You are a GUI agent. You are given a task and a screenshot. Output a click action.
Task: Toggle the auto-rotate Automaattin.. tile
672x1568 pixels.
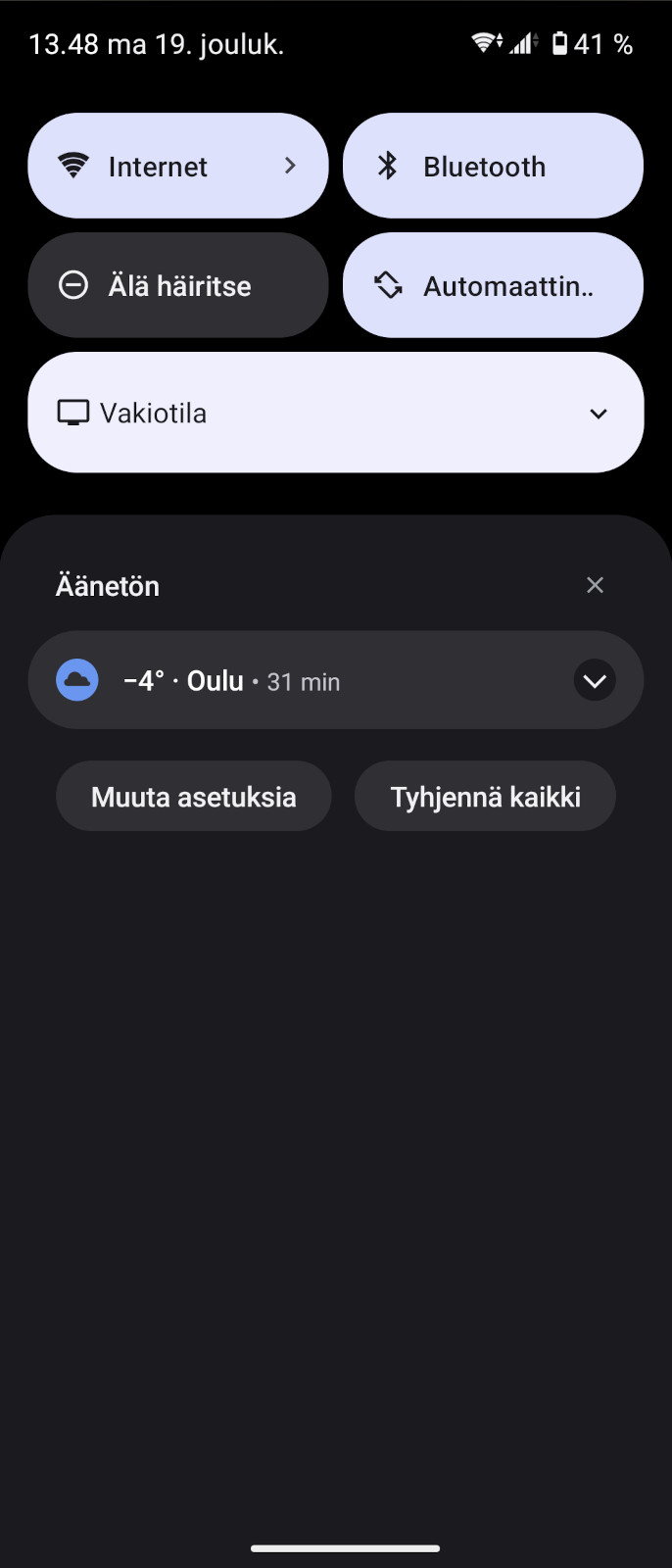493,285
